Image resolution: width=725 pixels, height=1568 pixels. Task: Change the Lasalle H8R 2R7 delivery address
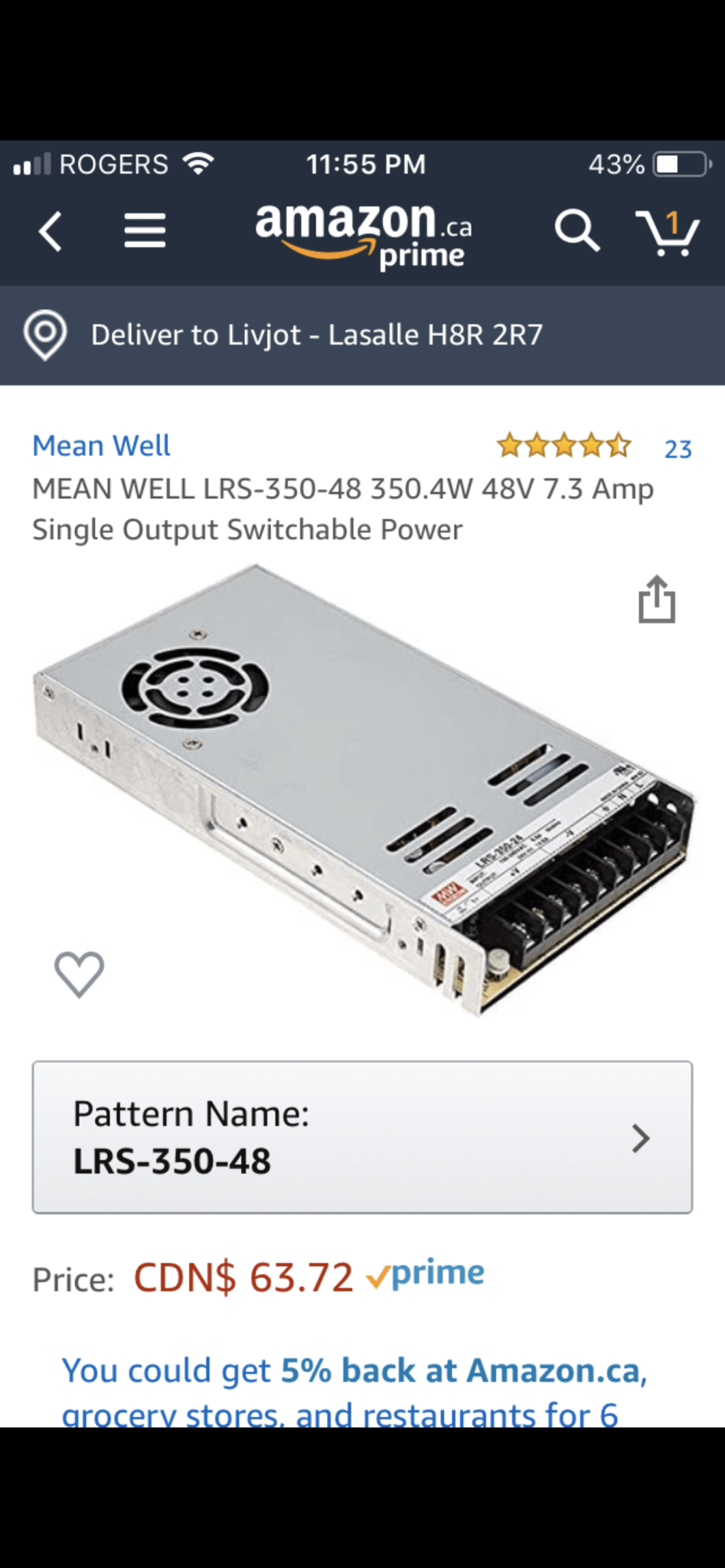click(362, 335)
